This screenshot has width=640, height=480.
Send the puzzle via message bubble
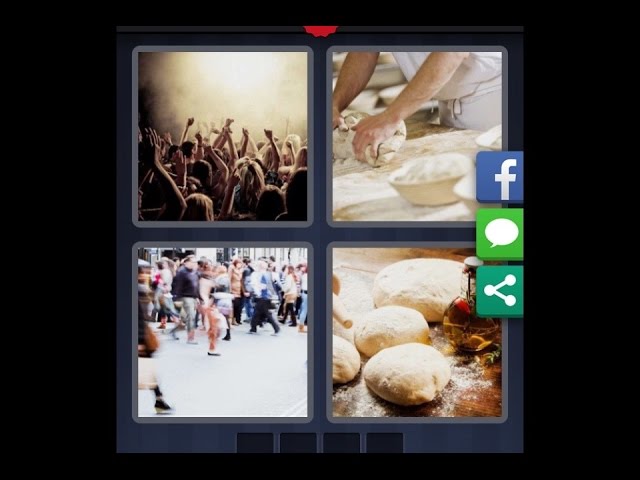coord(500,234)
